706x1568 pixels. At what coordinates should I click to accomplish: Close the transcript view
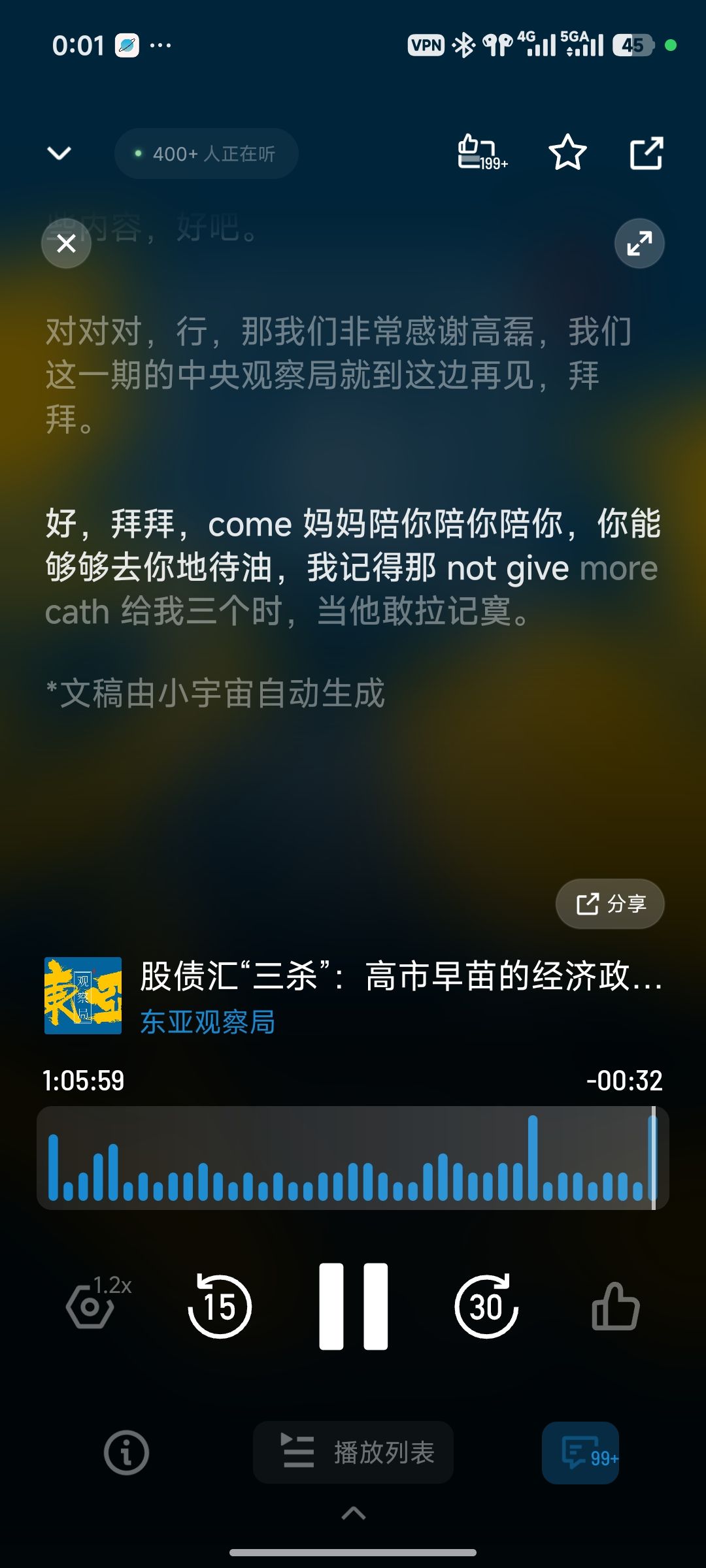coord(66,243)
